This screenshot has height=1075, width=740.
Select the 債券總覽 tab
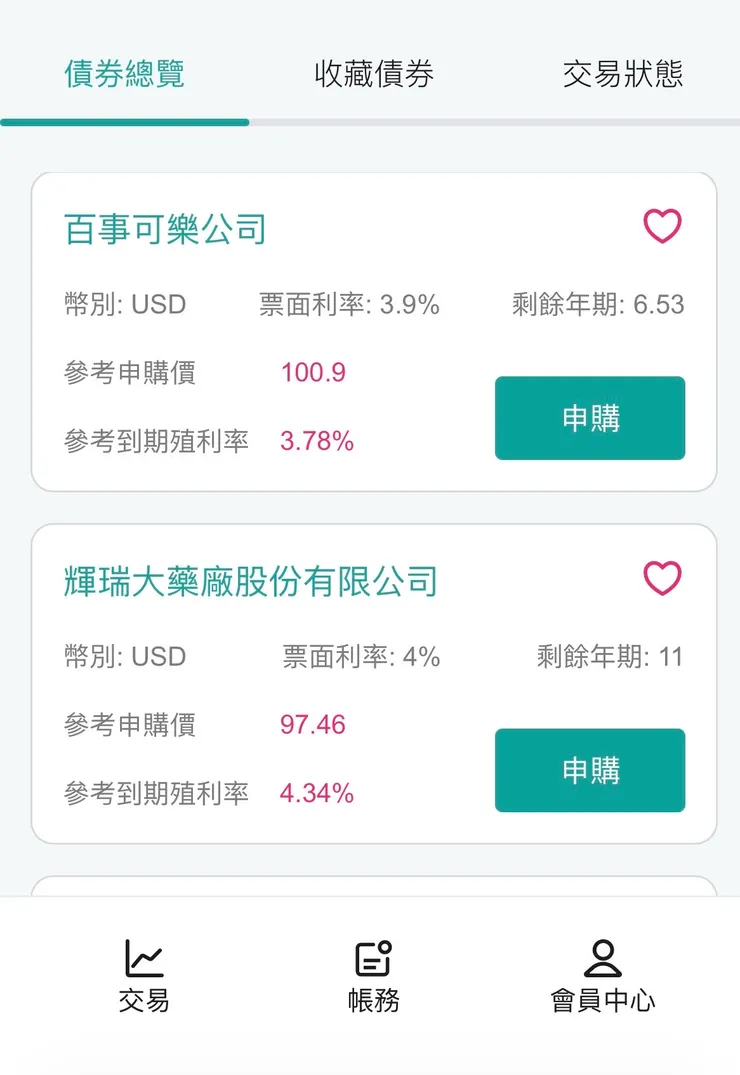(123, 75)
